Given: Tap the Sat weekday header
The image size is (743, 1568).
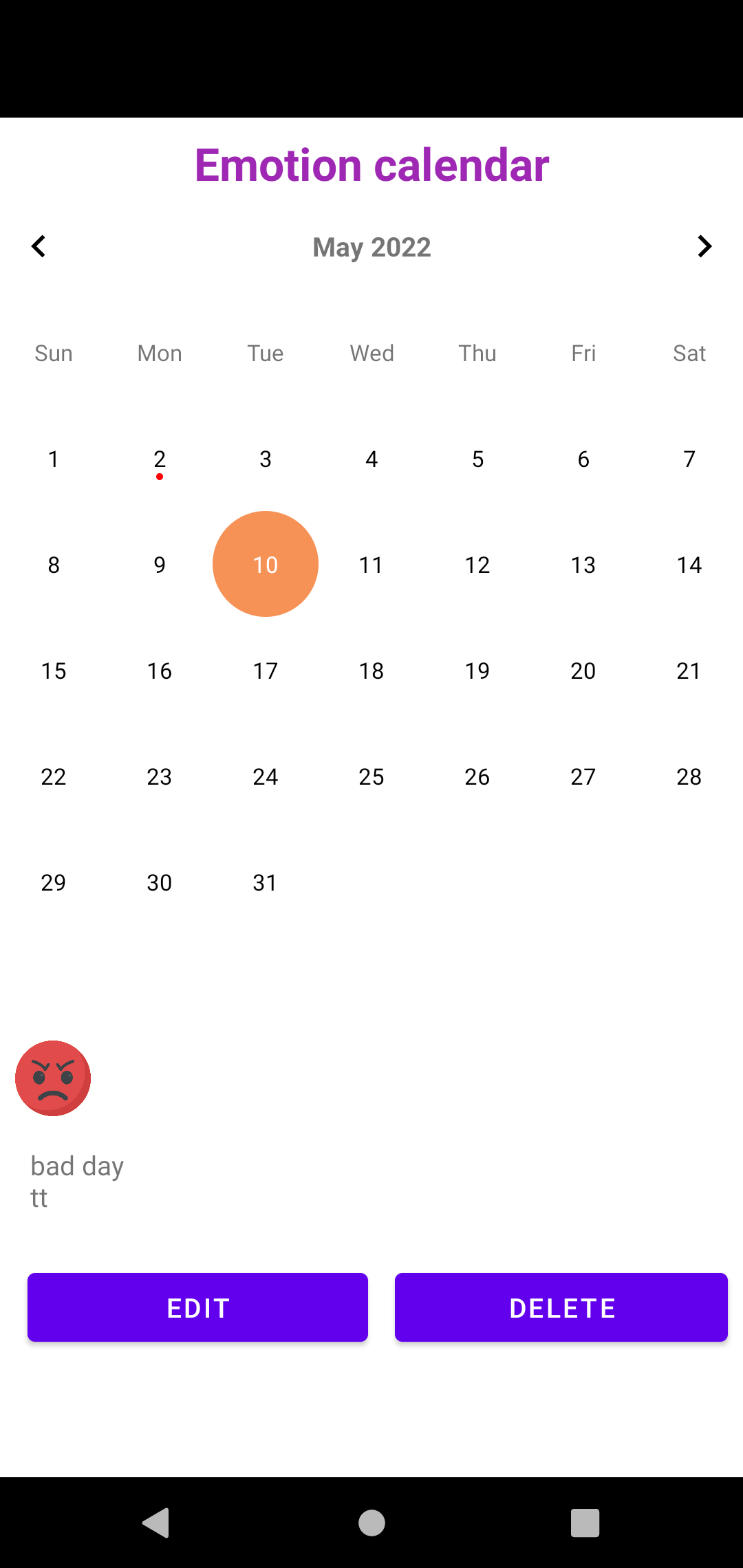Looking at the screenshot, I should (x=689, y=353).
